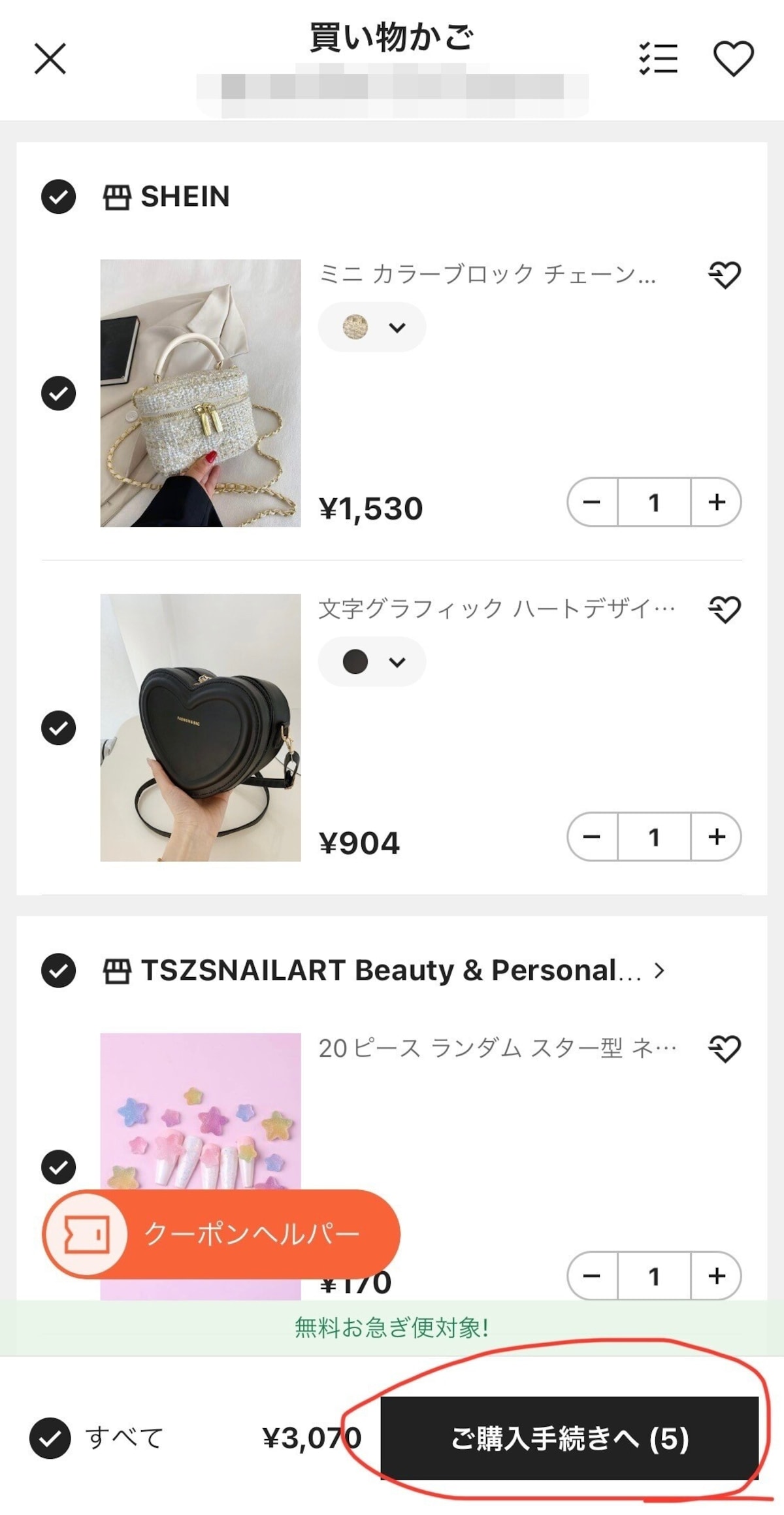Close the shopping cart screen

pyautogui.click(x=50, y=59)
